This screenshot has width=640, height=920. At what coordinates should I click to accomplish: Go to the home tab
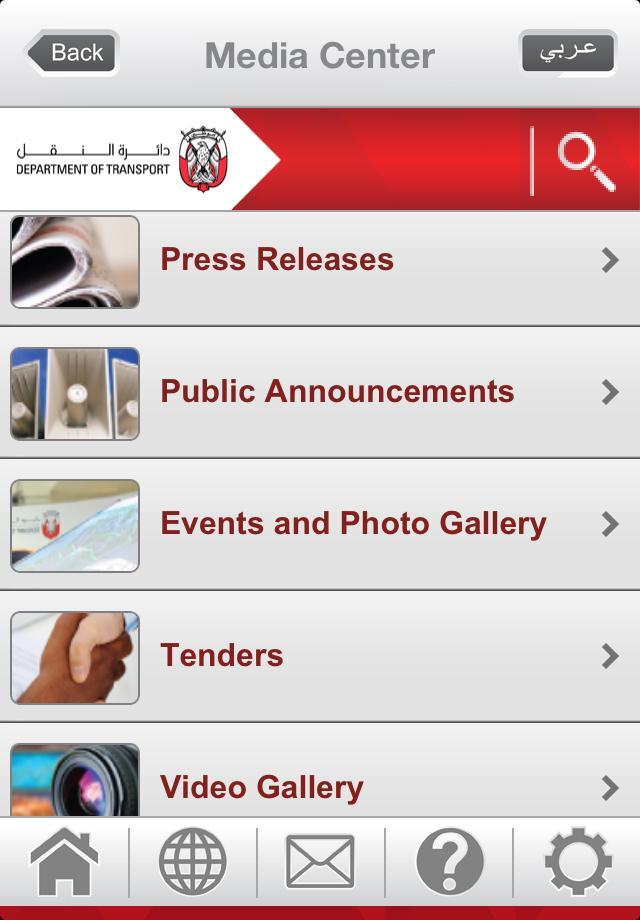click(65, 861)
